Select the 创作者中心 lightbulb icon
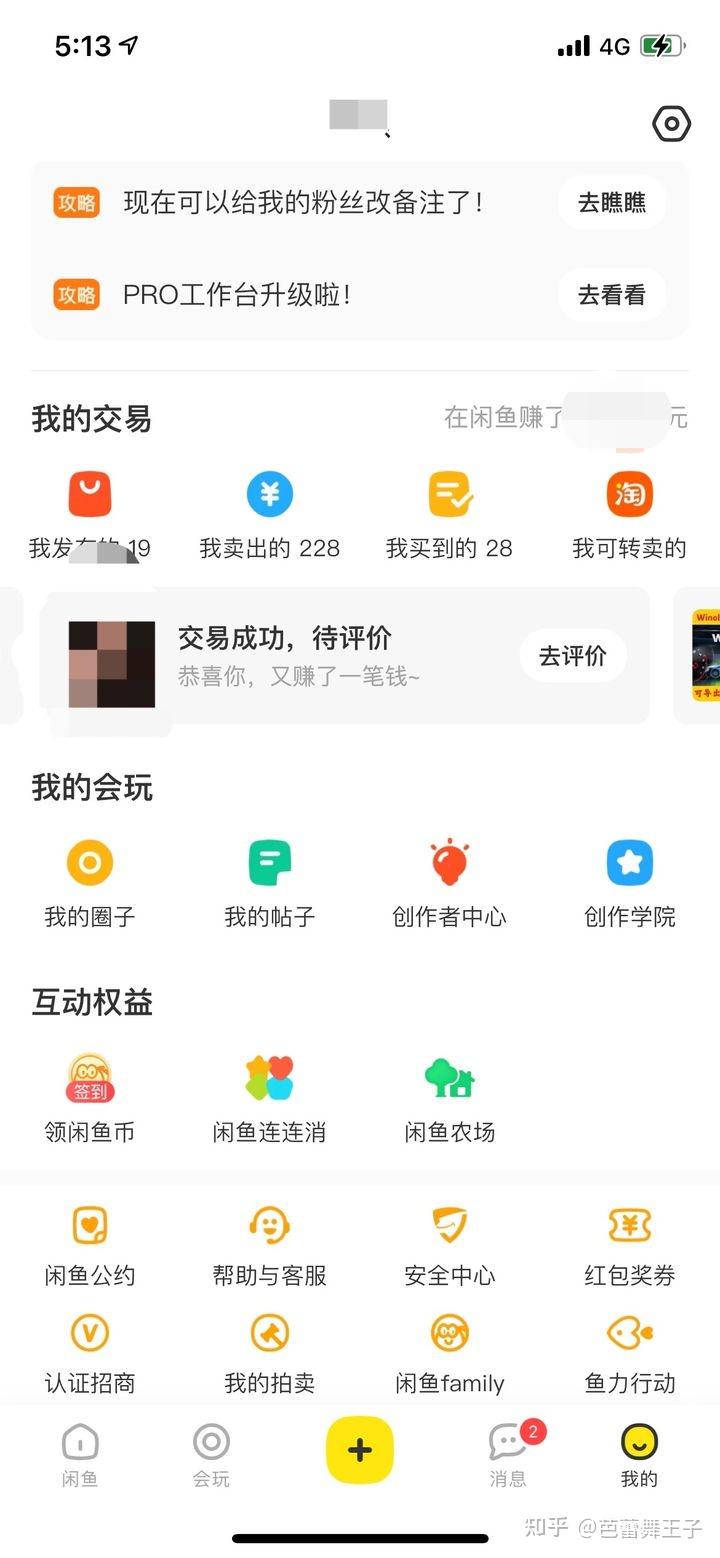720x1558 pixels. 449,862
